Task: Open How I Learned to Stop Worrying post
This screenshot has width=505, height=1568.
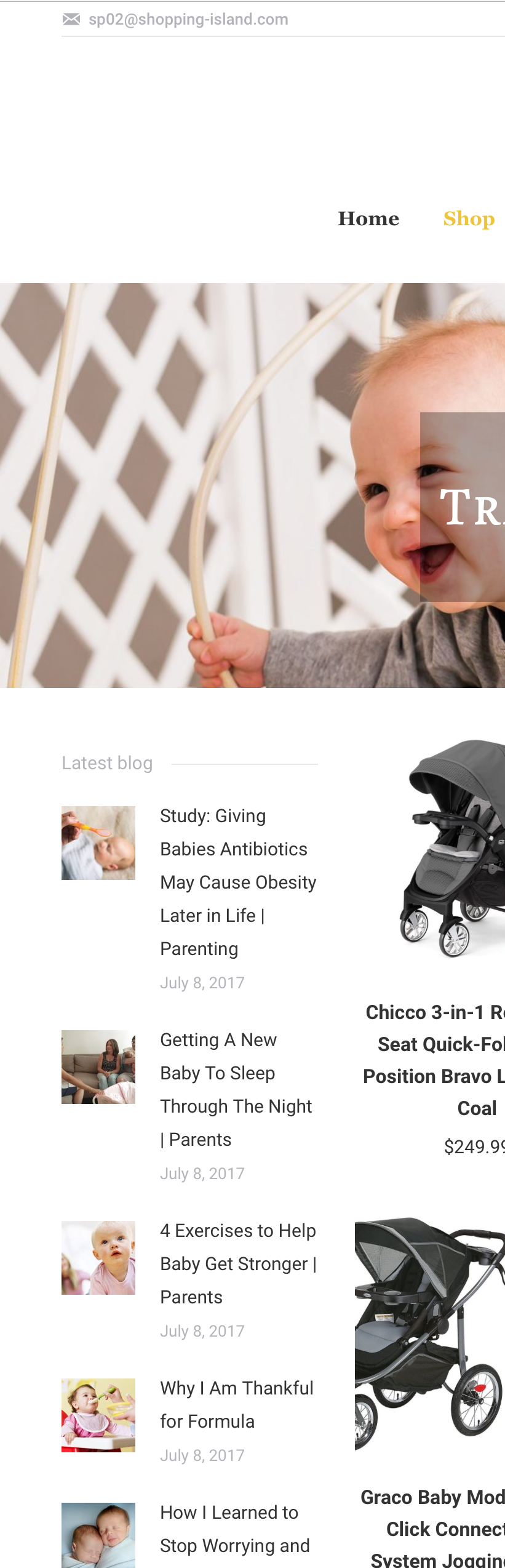Action: tap(234, 1529)
